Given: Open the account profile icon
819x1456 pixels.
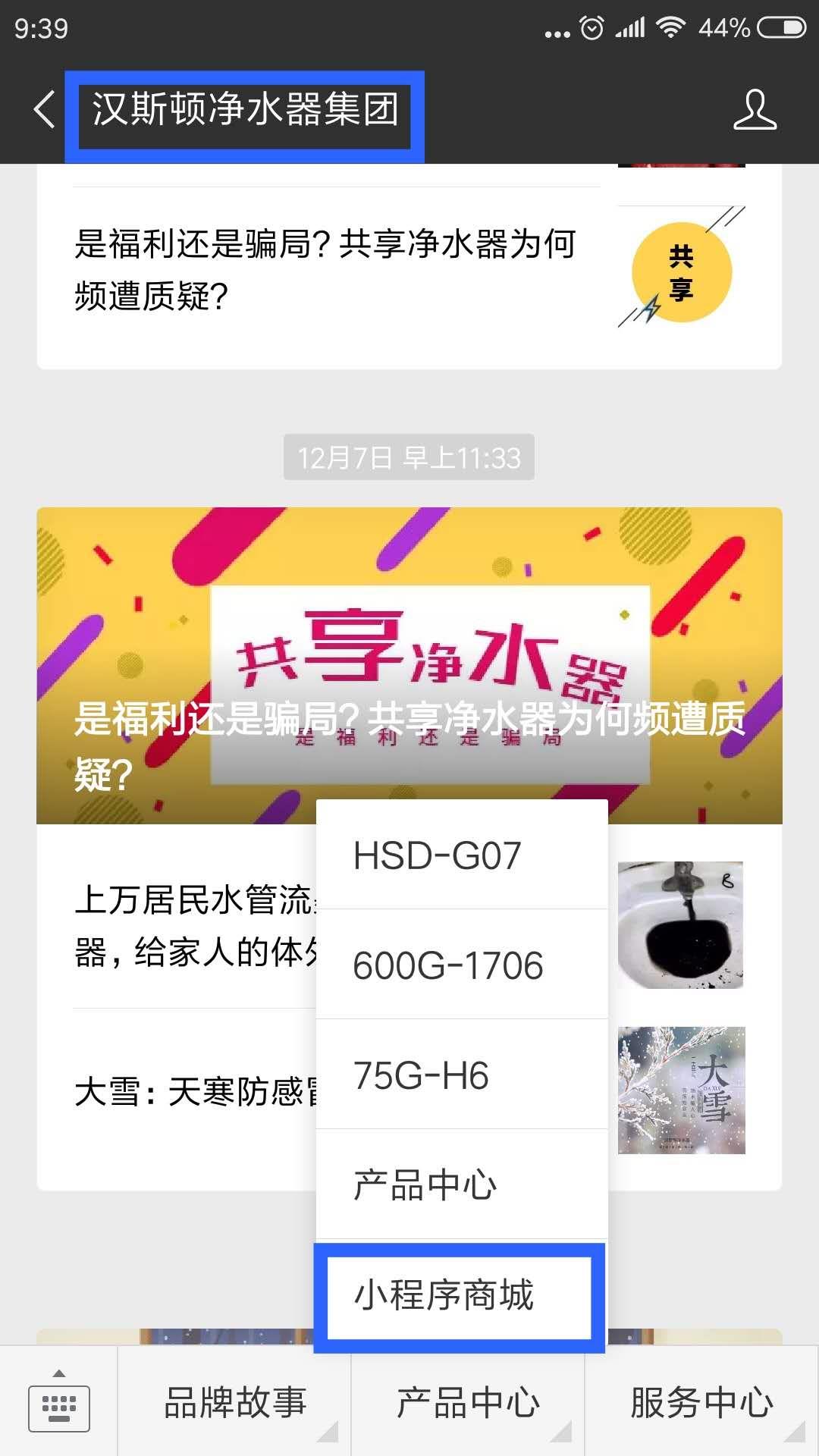Looking at the screenshot, I should (x=755, y=110).
